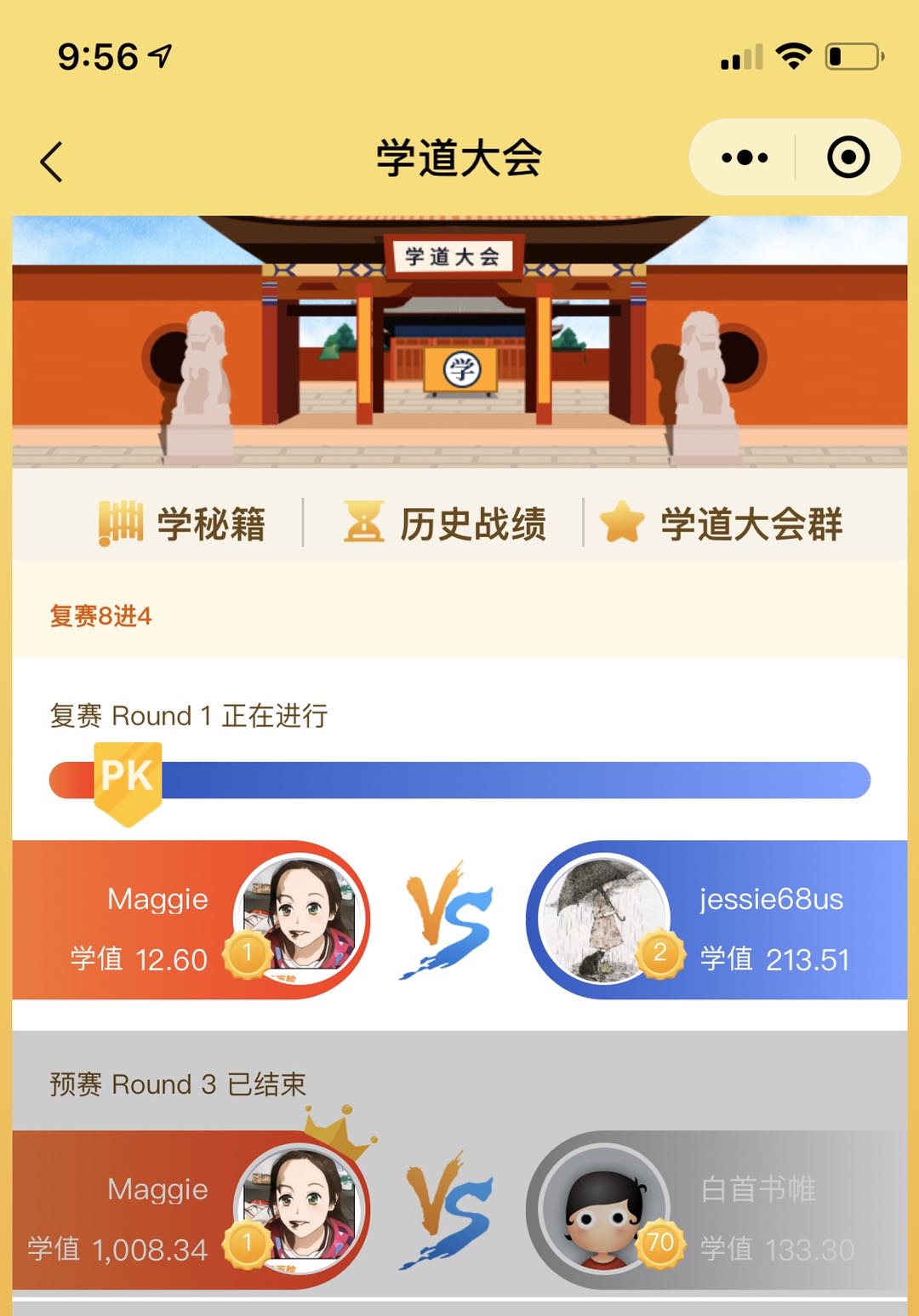
Task: Open 学秘籍
Action: click(183, 523)
